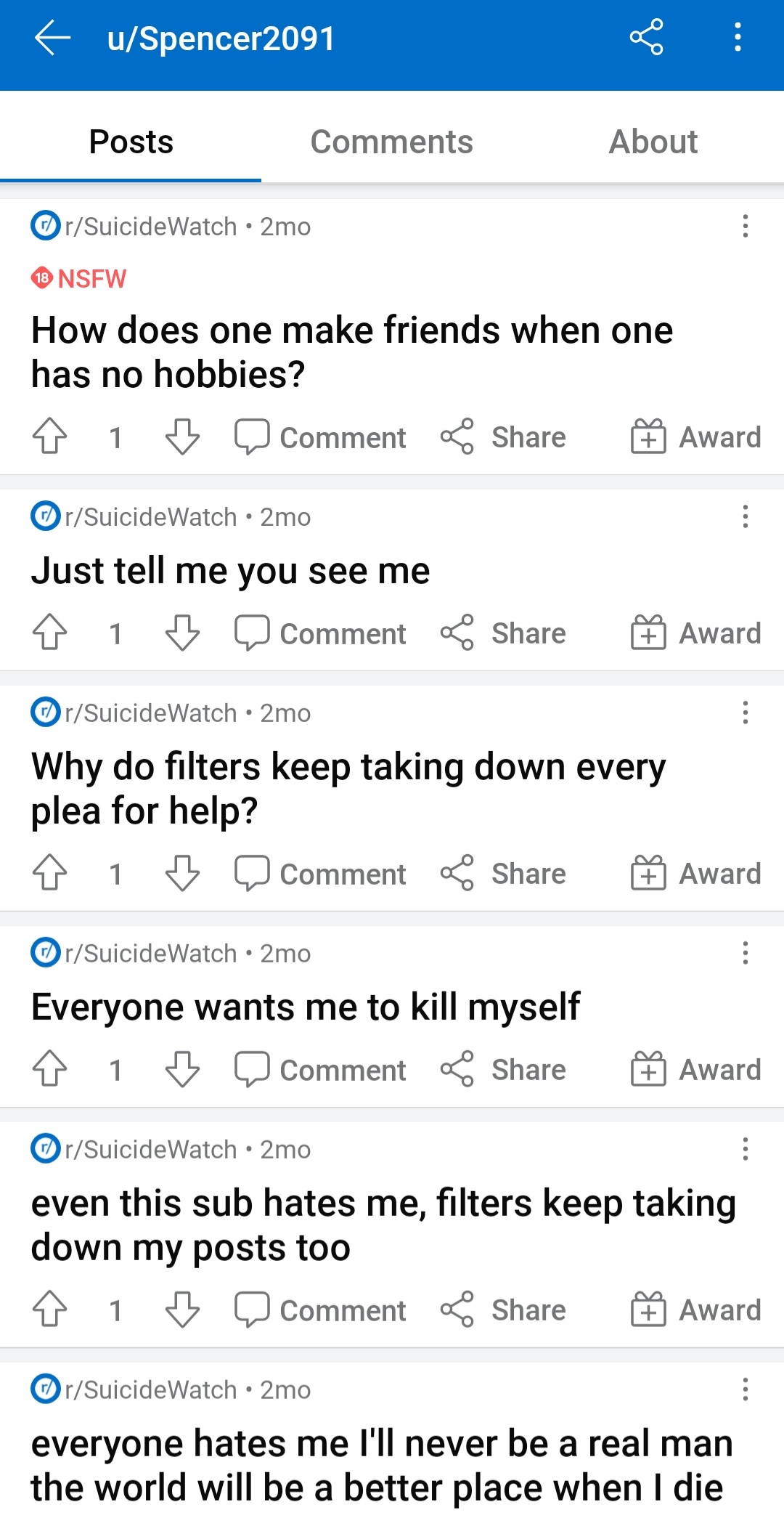Comment on the "Everyone wants me to kill myself" post

click(320, 1070)
